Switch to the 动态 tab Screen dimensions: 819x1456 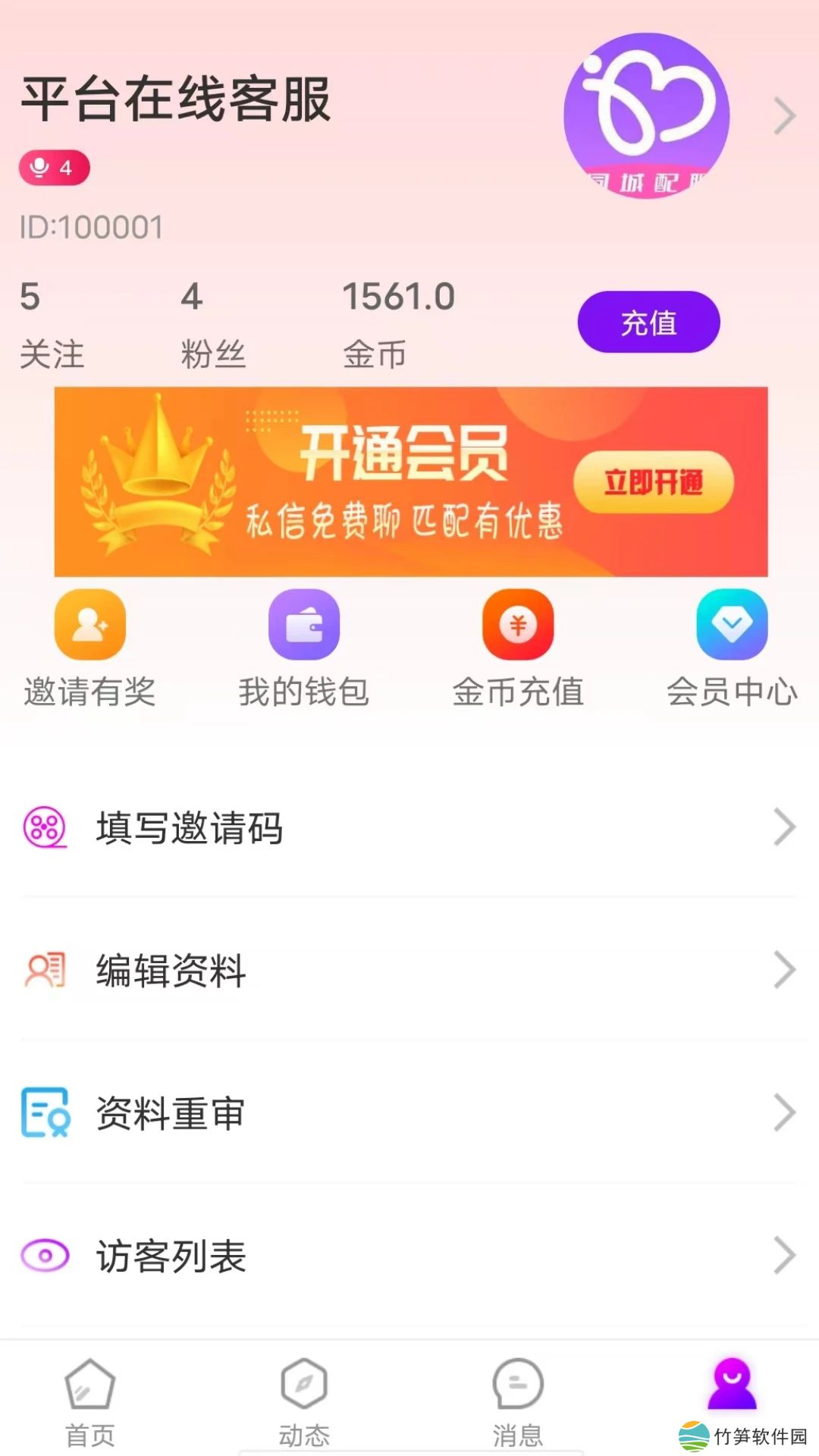pyautogui.click(x=303, y=1403)
